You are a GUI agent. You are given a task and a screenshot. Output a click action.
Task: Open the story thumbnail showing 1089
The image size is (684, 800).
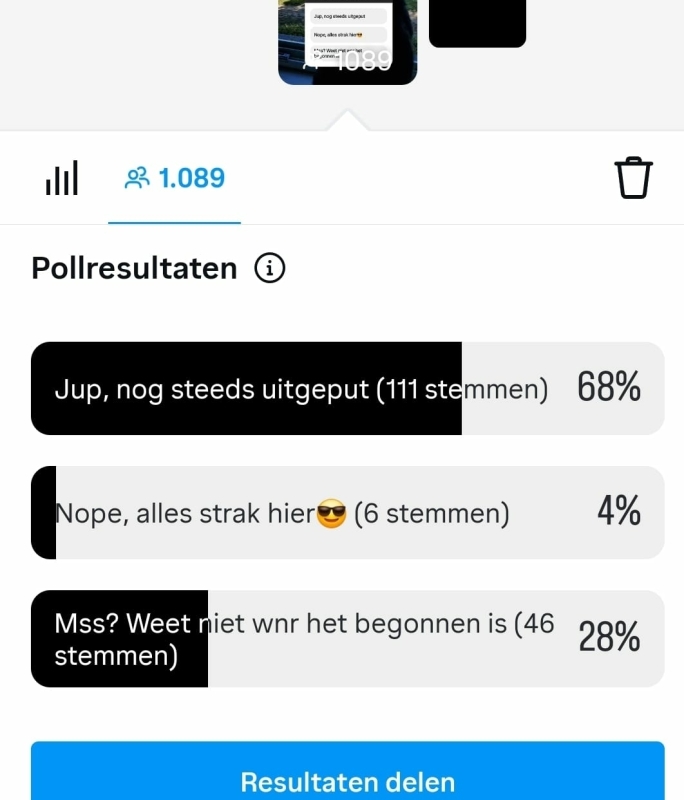[347, 42]
